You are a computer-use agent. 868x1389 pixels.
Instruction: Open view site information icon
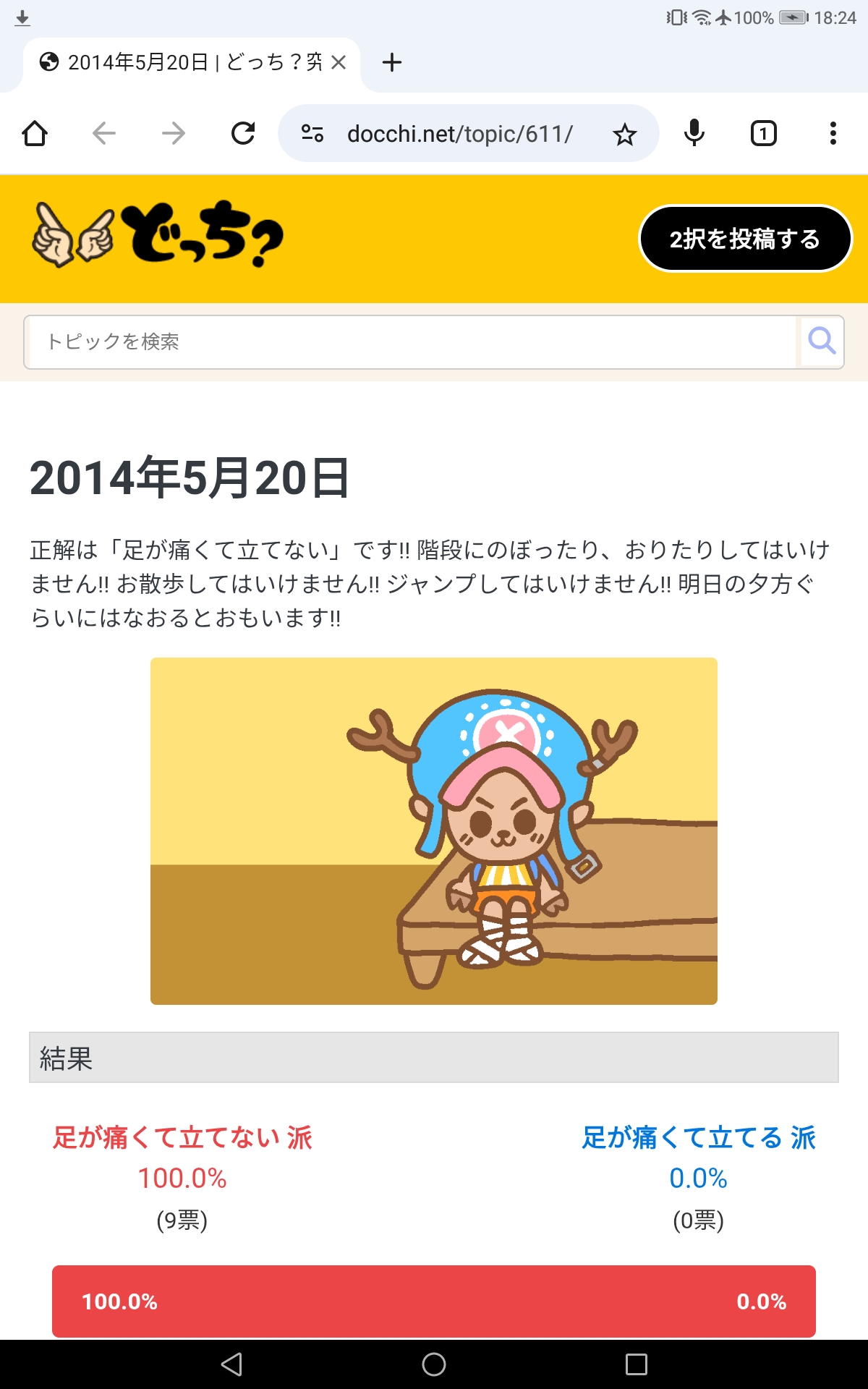(312, 134)
